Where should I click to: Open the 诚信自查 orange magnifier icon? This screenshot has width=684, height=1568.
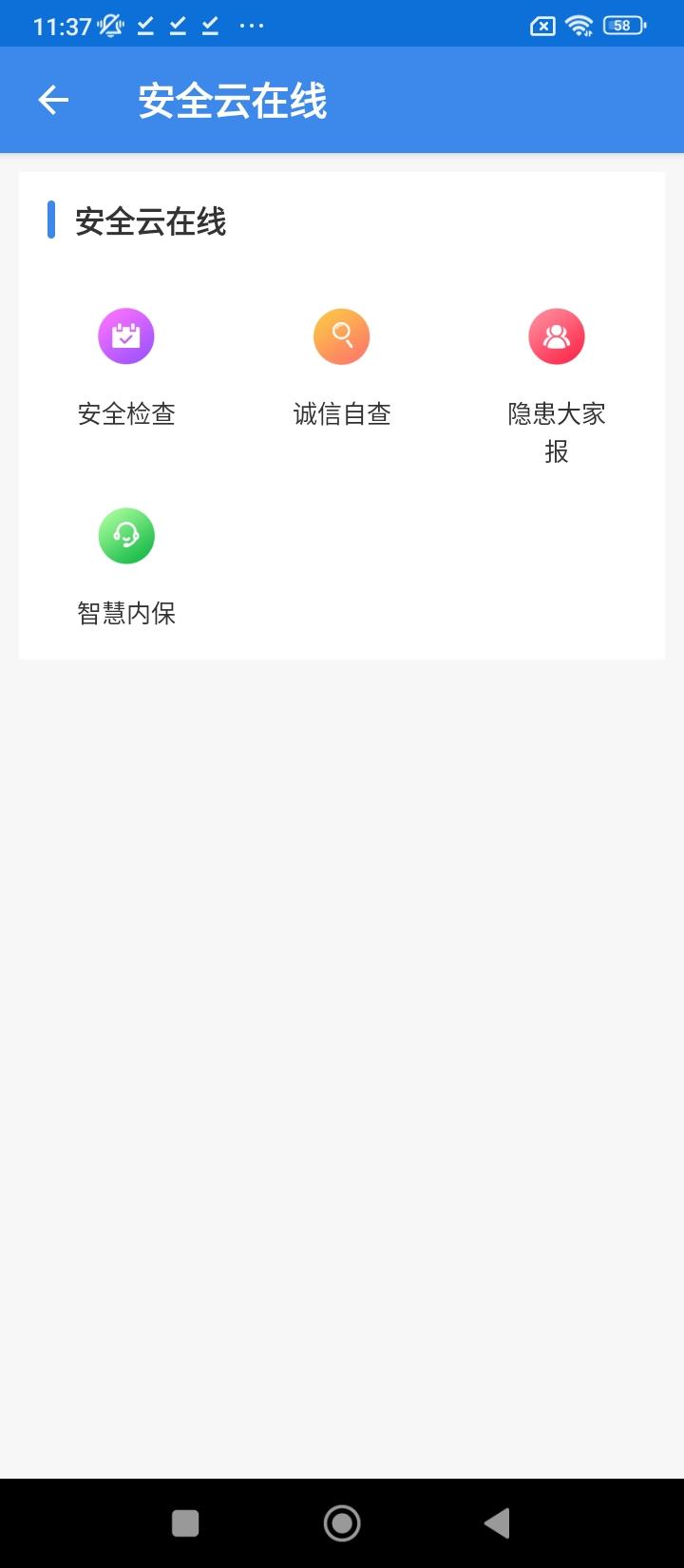342,335
